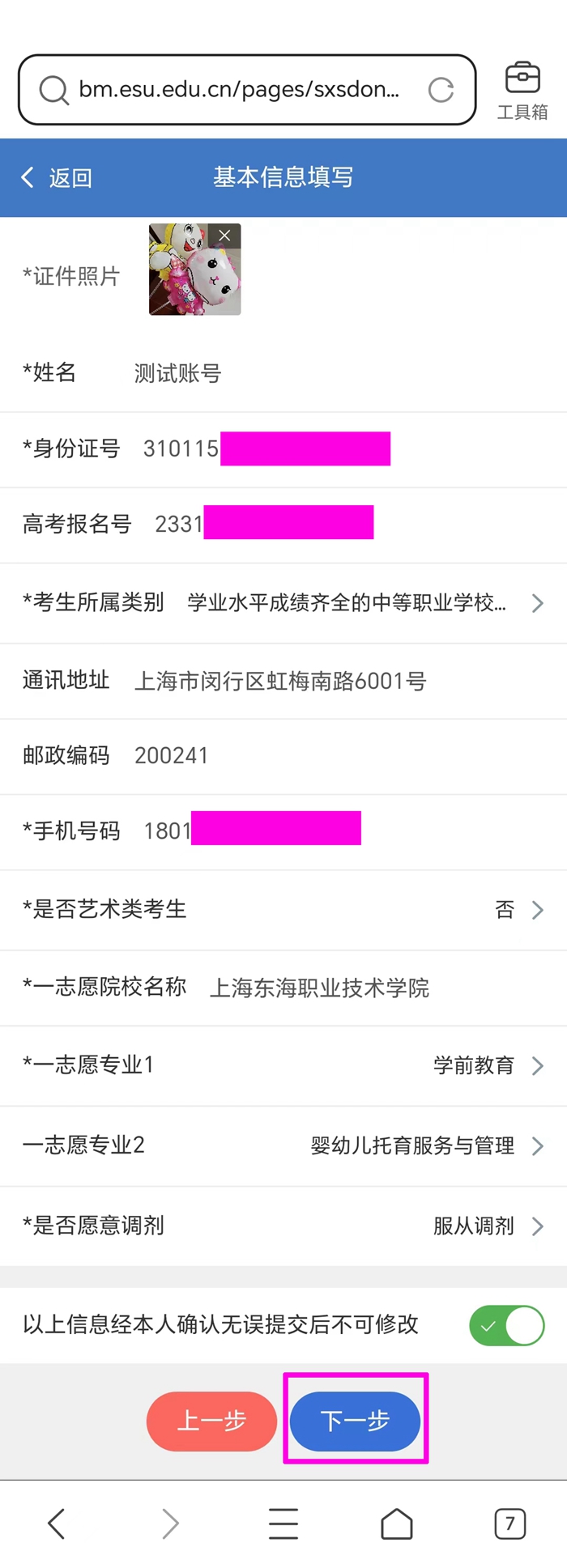The width and height of the screenshot is (567, 1568).
Task: Go to the browser home page
Action: pos(397,1524)
